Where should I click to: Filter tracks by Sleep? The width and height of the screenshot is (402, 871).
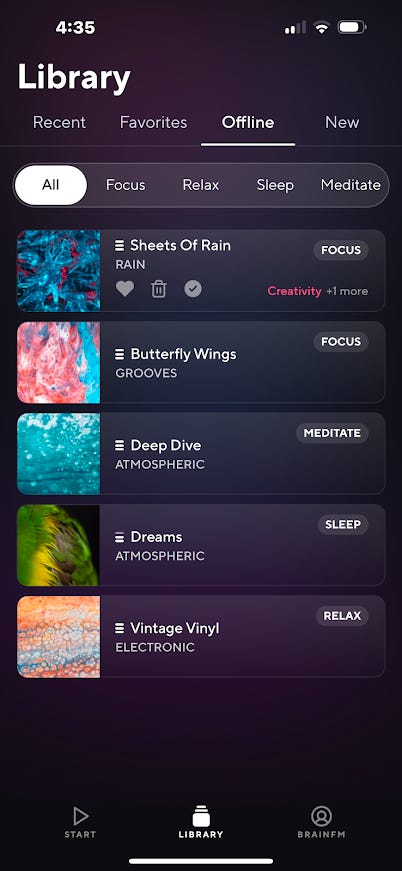(x=275, y=185)
